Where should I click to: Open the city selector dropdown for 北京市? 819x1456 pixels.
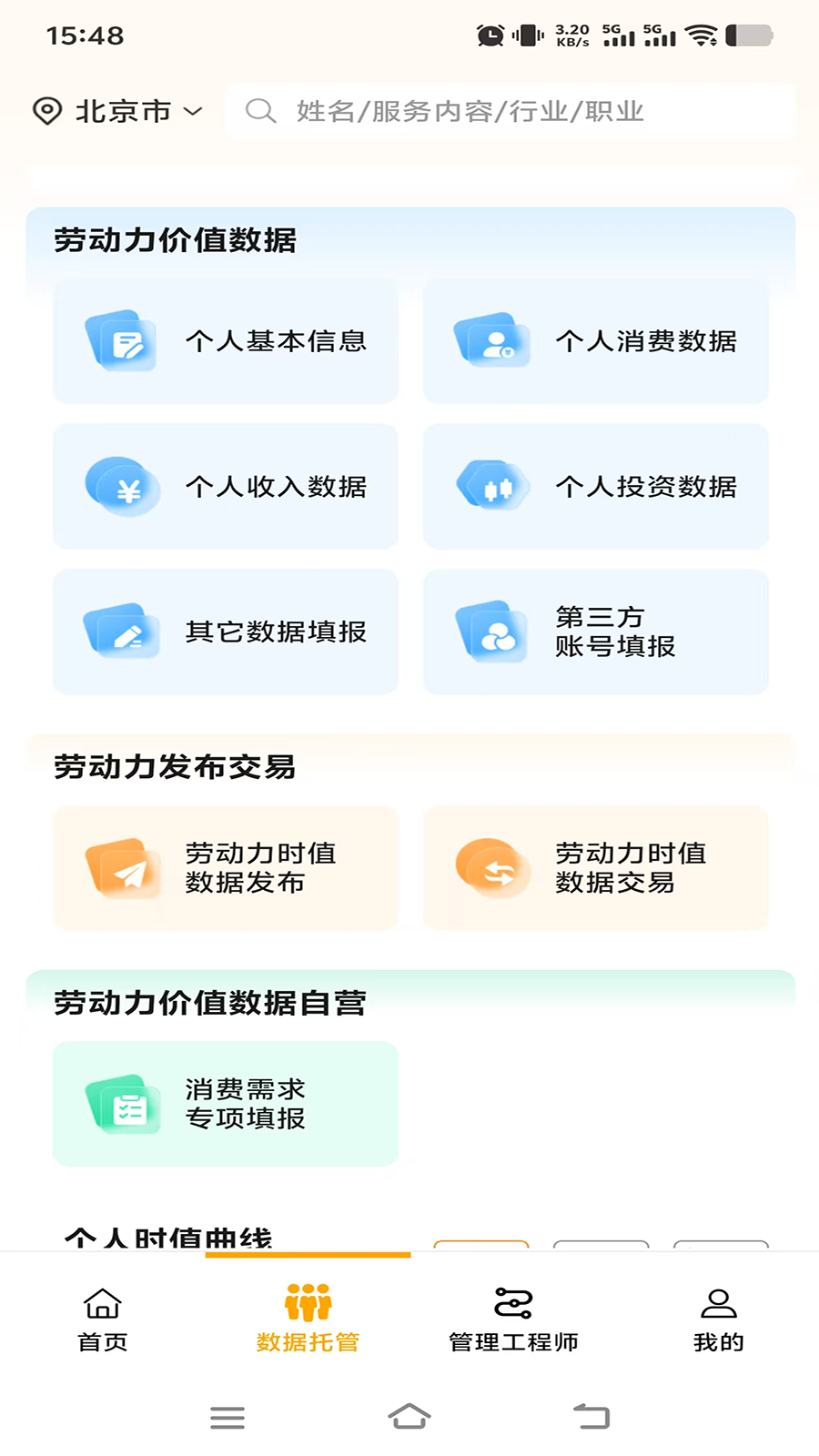[x=192, y=111]
